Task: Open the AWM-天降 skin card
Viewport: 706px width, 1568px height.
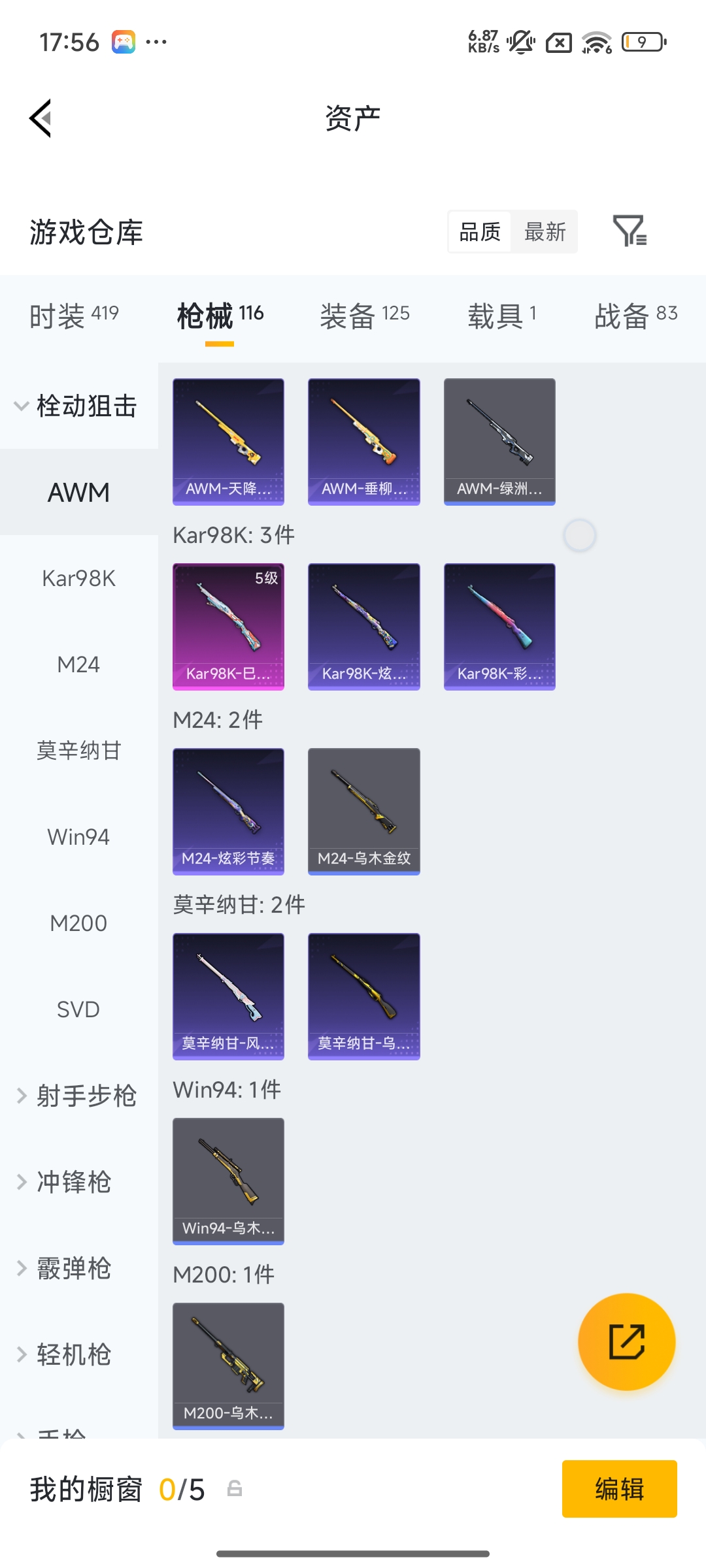Action: click(227, 441)
